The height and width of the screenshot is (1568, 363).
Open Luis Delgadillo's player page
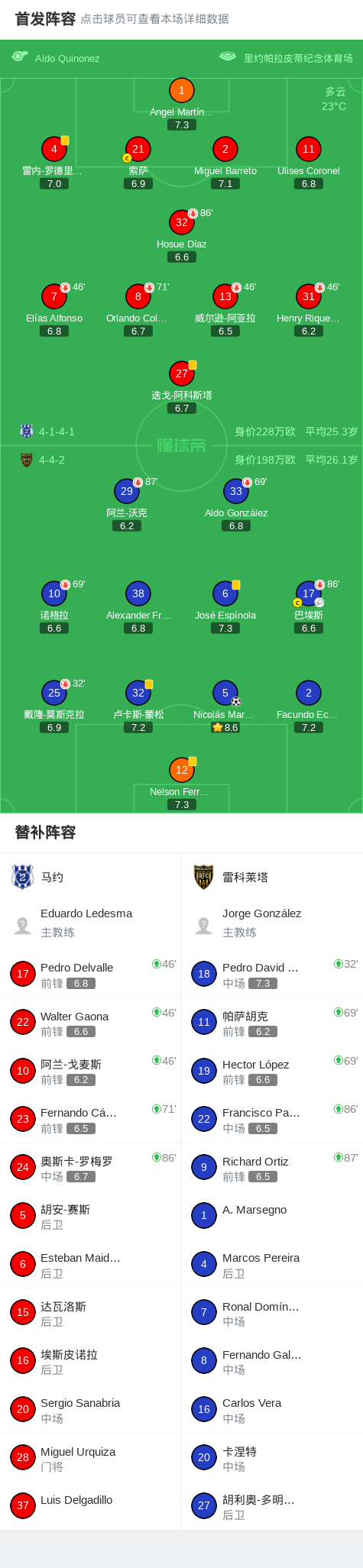coord(91,1505)
